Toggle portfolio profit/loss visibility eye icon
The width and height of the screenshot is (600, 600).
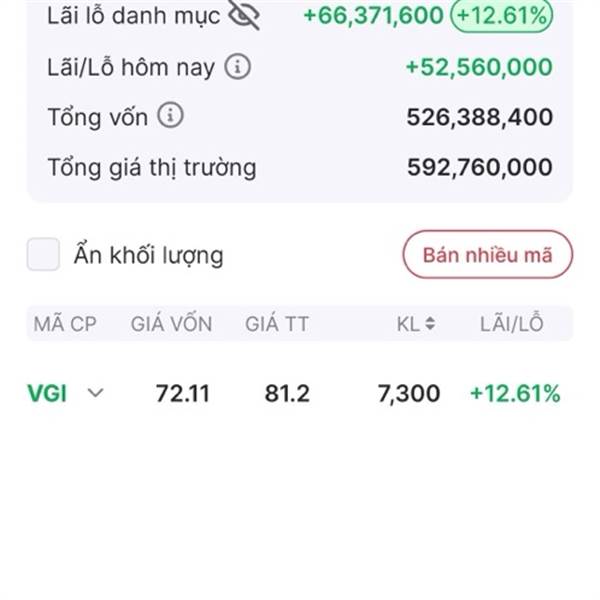click(x=243, y=14)
